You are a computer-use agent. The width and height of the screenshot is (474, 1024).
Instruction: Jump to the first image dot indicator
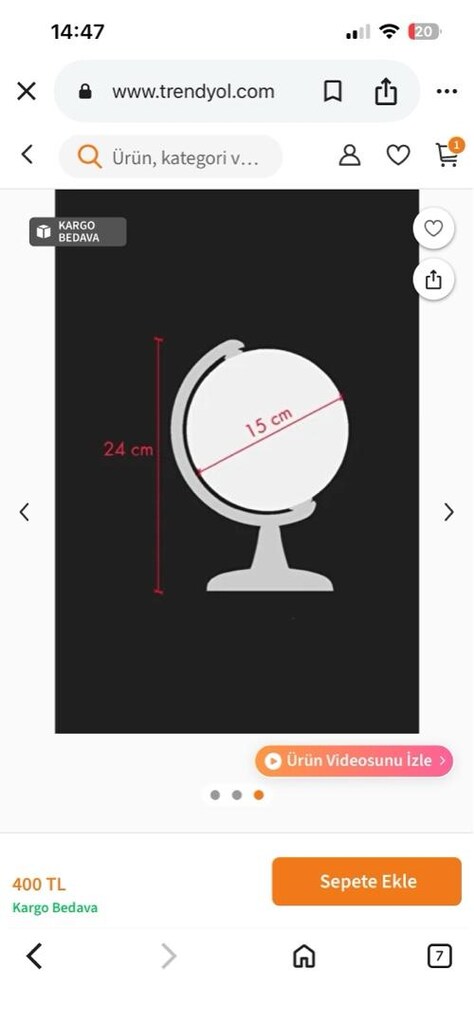pos(215,795)
